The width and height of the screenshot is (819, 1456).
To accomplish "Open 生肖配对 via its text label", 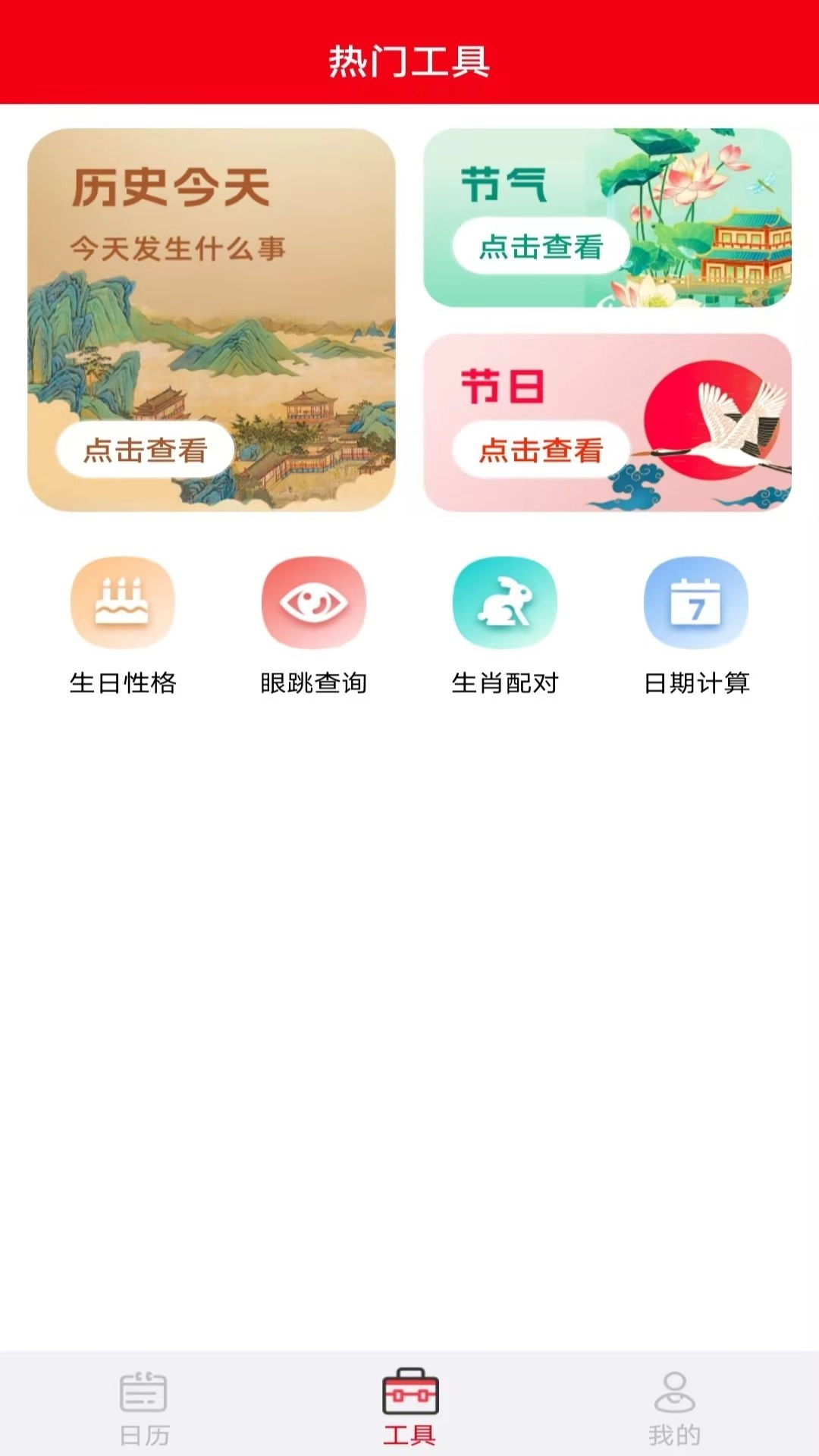I will pos(504,682).
